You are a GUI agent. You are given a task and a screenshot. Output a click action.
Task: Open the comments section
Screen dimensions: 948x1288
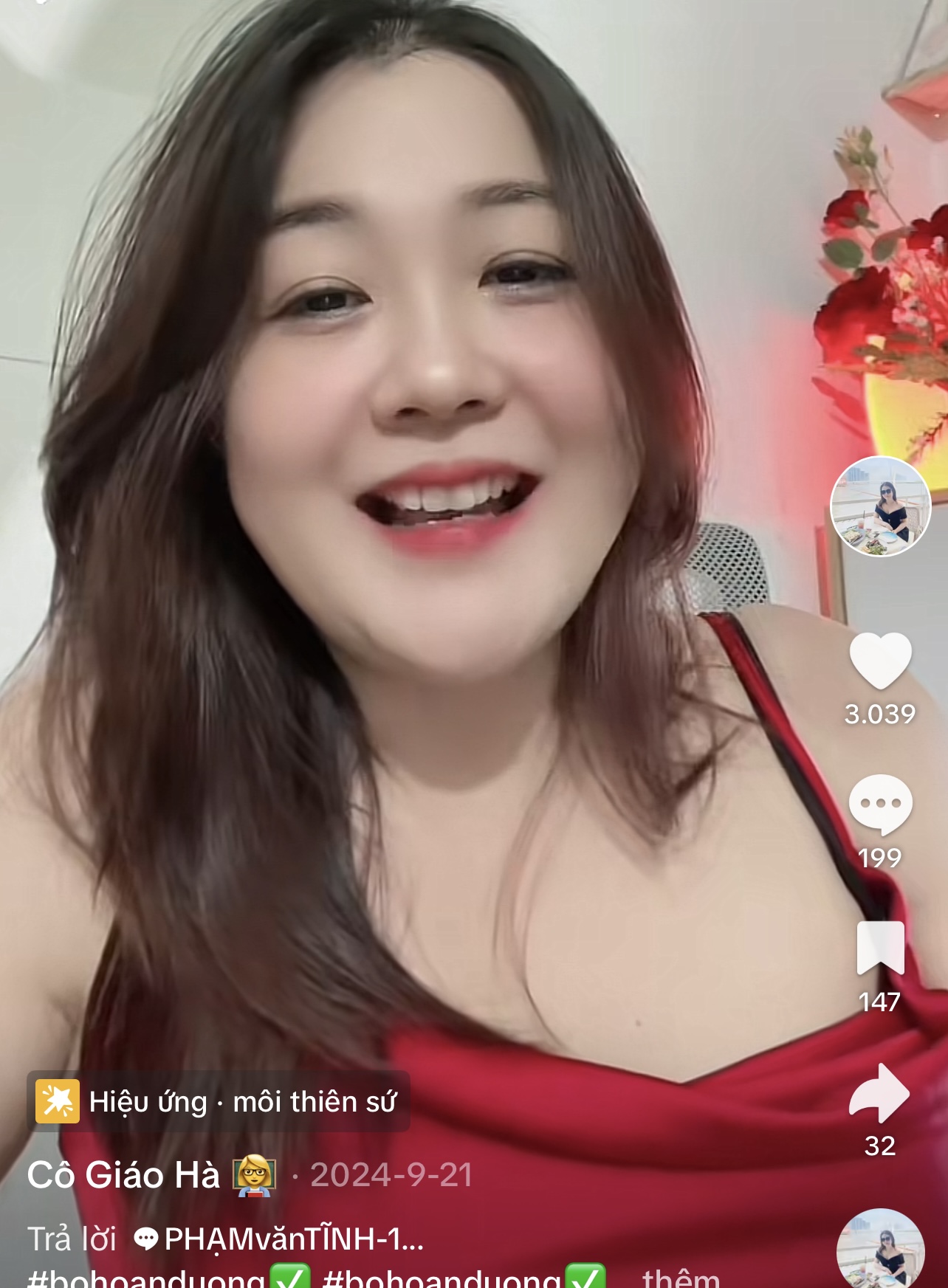[880, 804]
